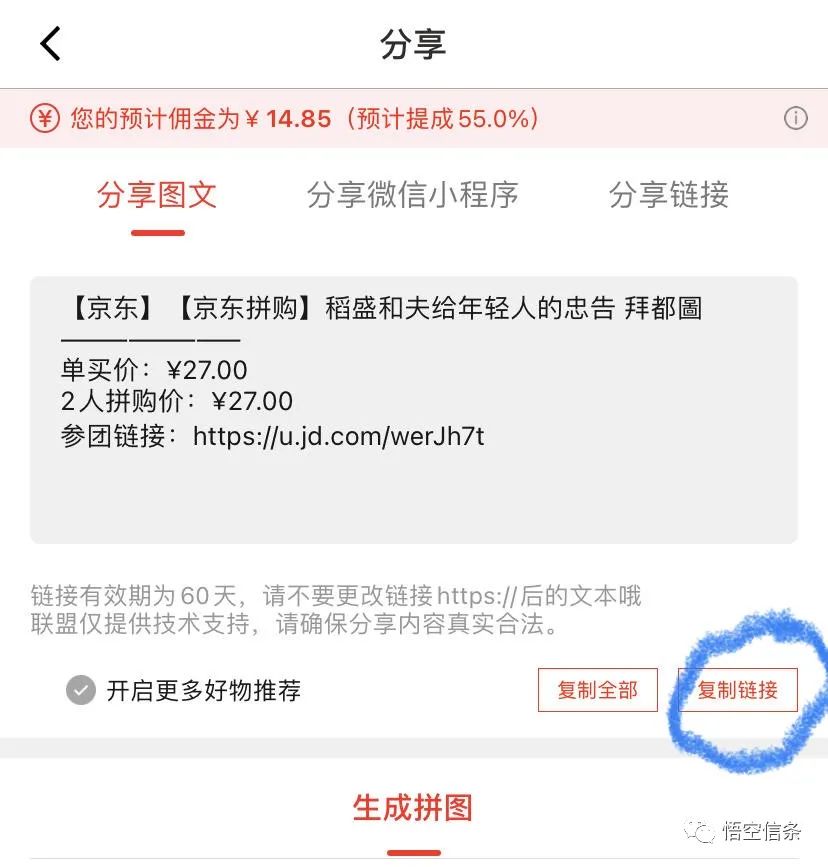Switch to the 分享微信小程序 tab
This screenshot has height=867, width=828.
[x=412, y=195]
